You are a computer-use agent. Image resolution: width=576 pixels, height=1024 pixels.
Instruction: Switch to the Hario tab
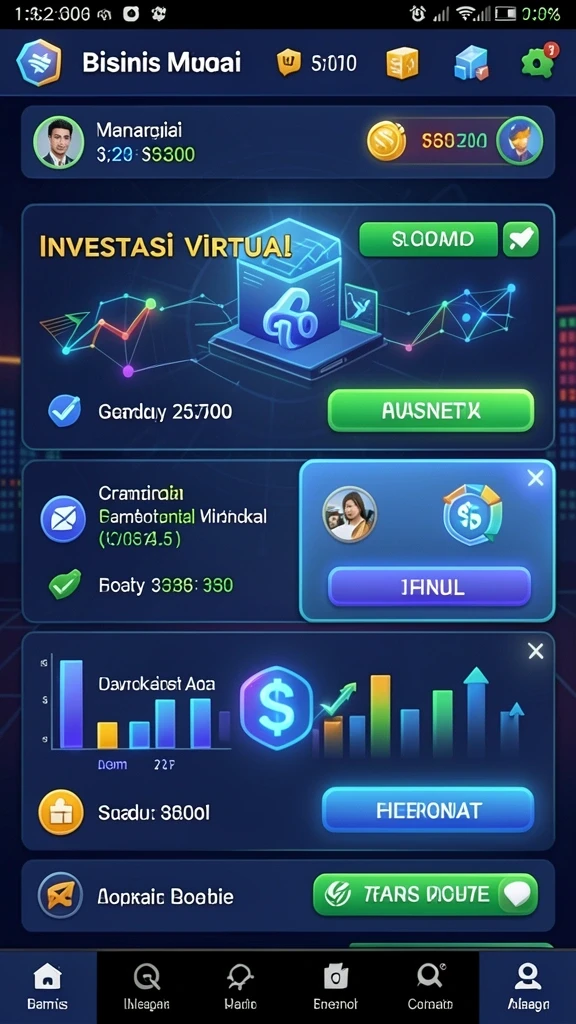[240, 987]
